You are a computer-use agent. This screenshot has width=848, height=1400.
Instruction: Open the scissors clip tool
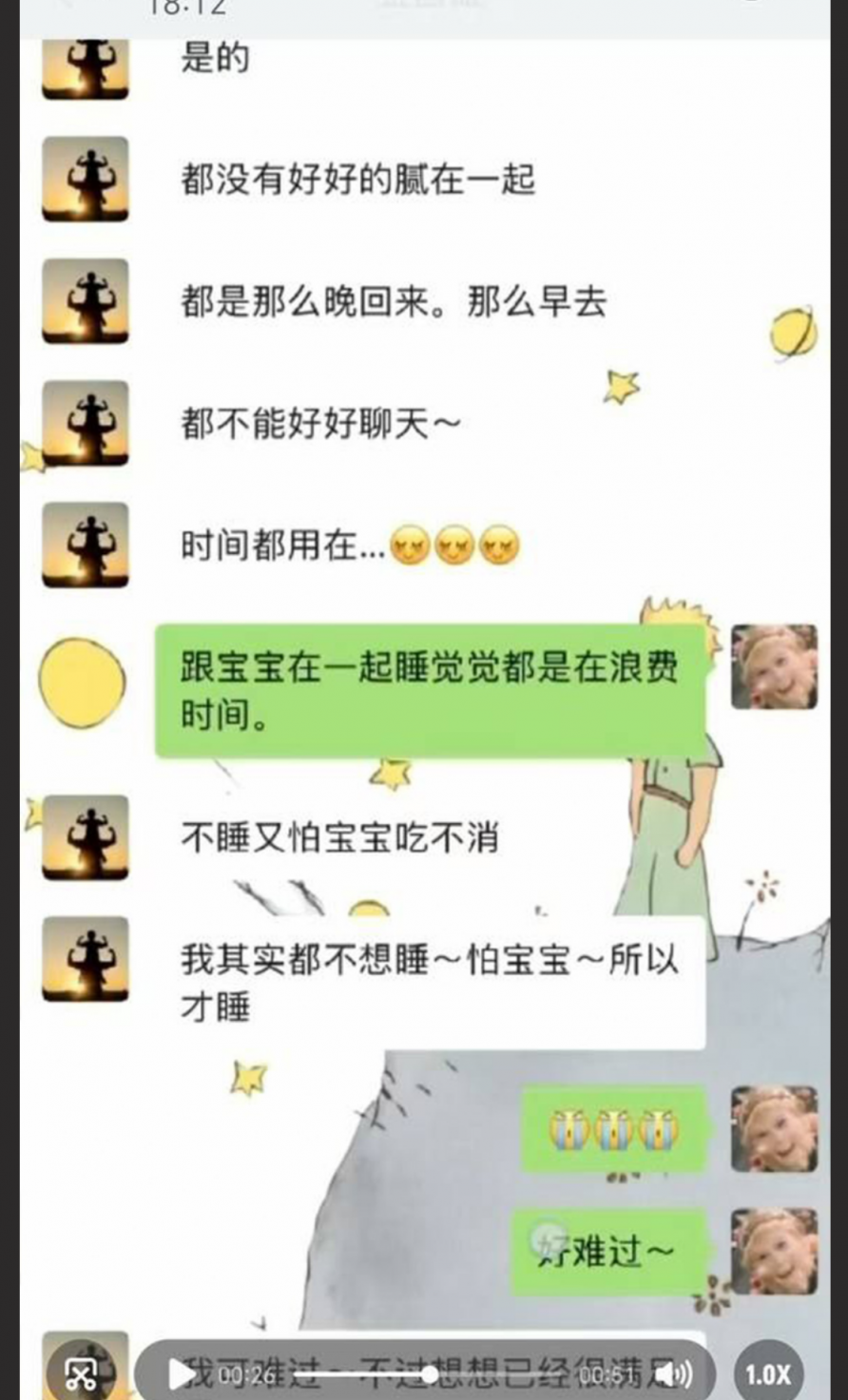(81, 1373)
